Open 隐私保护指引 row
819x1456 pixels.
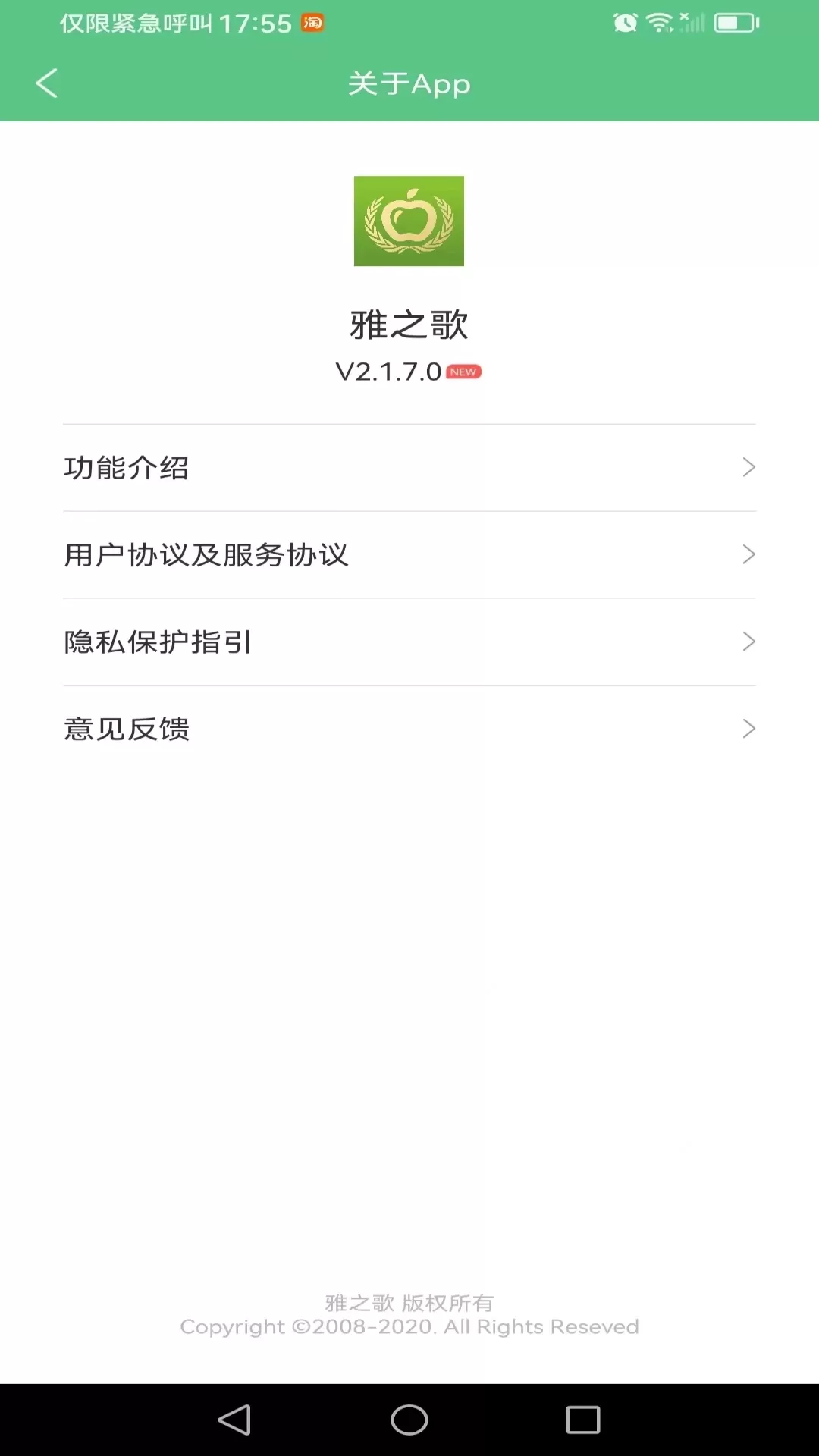(409, 642)
